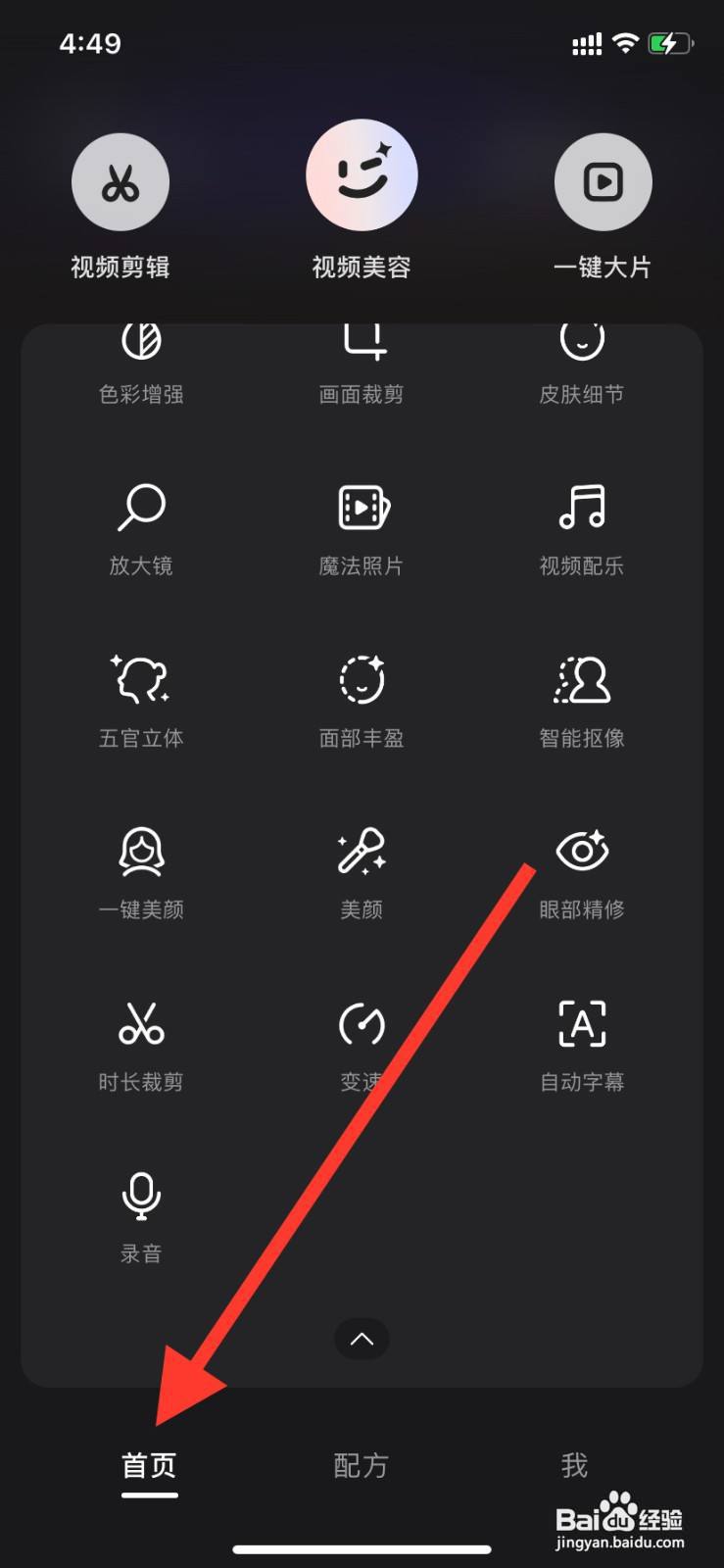Select the 色彩增强 color enhance tool

[x=141, y=363]
